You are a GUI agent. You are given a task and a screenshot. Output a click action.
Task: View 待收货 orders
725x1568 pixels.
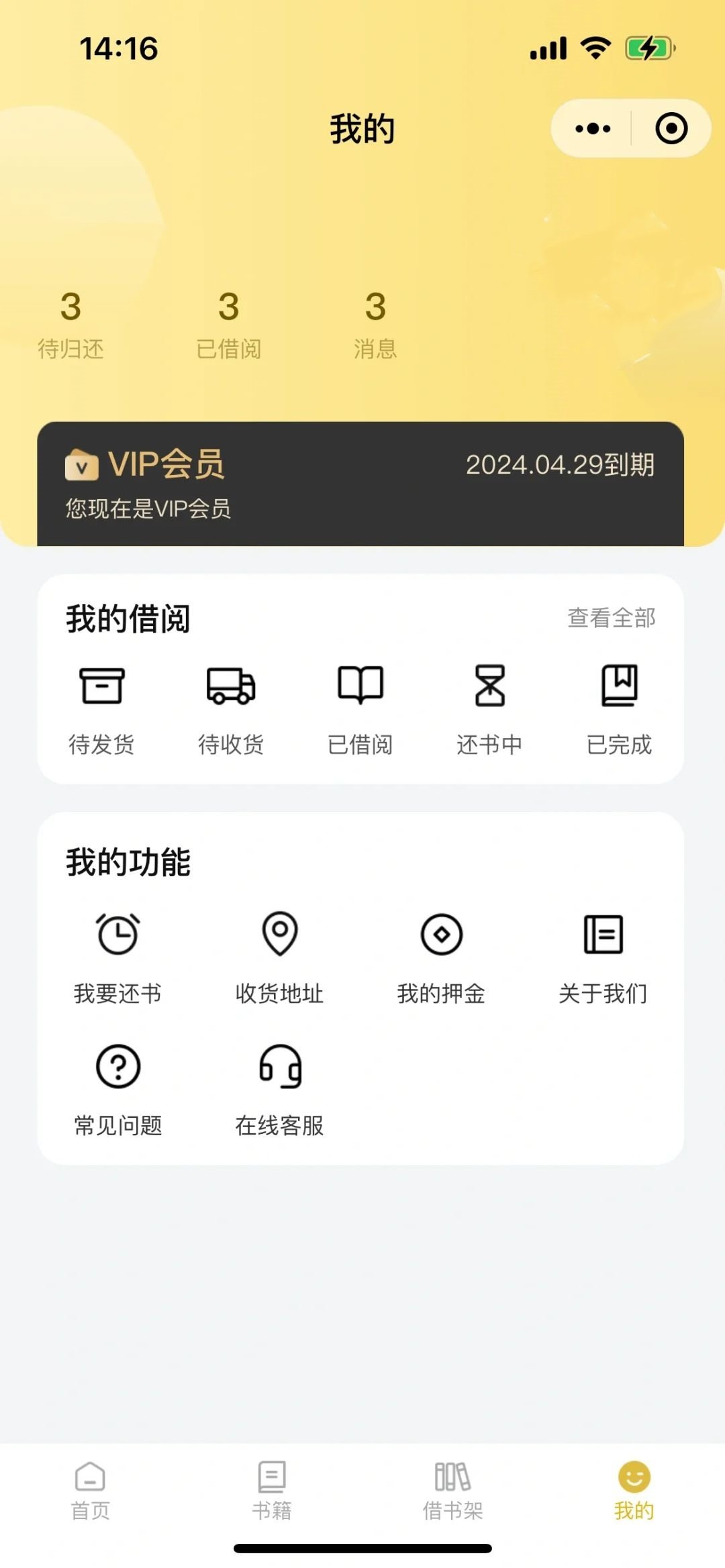pos(231,709)
